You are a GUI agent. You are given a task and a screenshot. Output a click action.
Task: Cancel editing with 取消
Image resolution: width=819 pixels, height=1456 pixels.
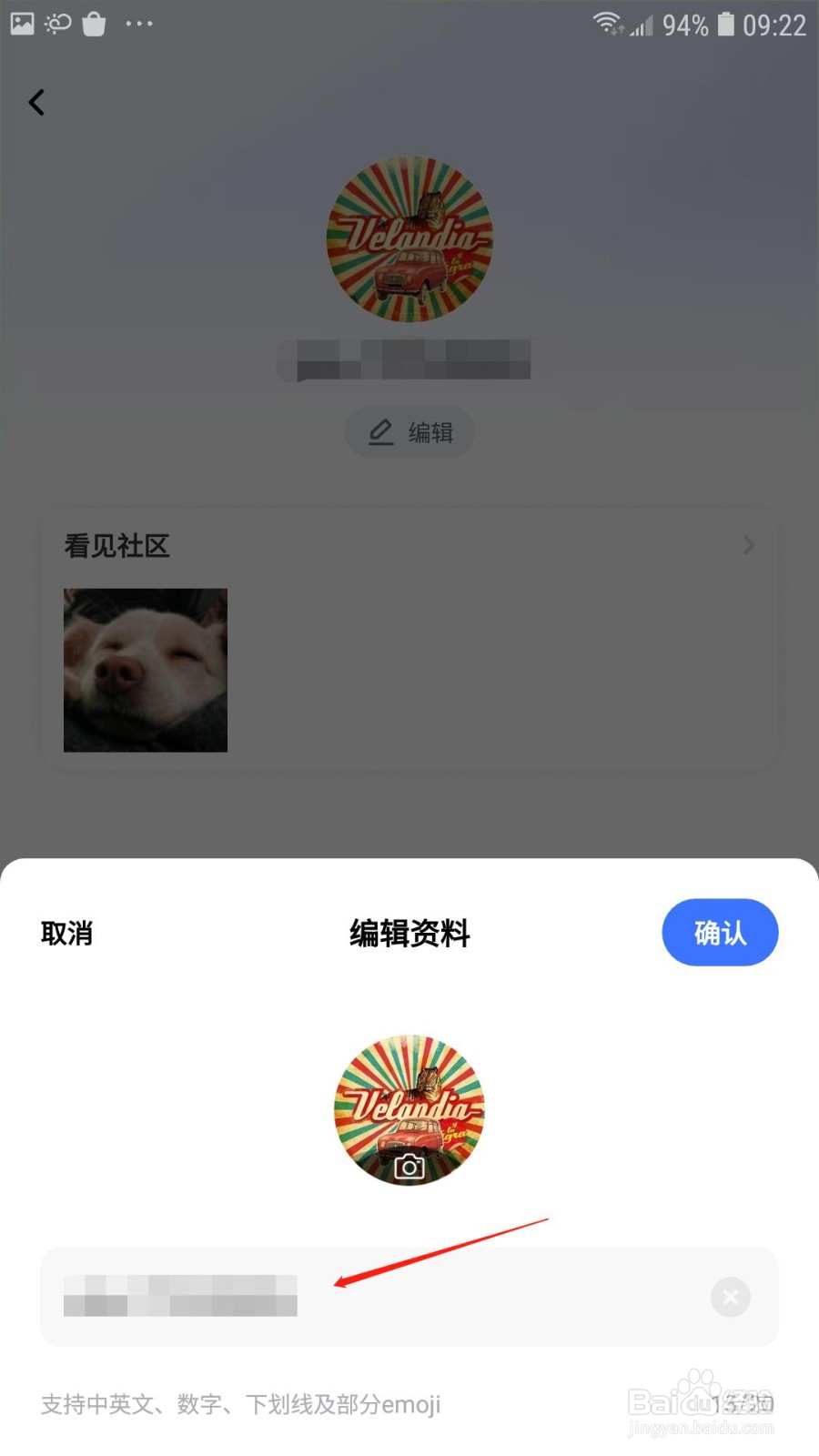66,933
